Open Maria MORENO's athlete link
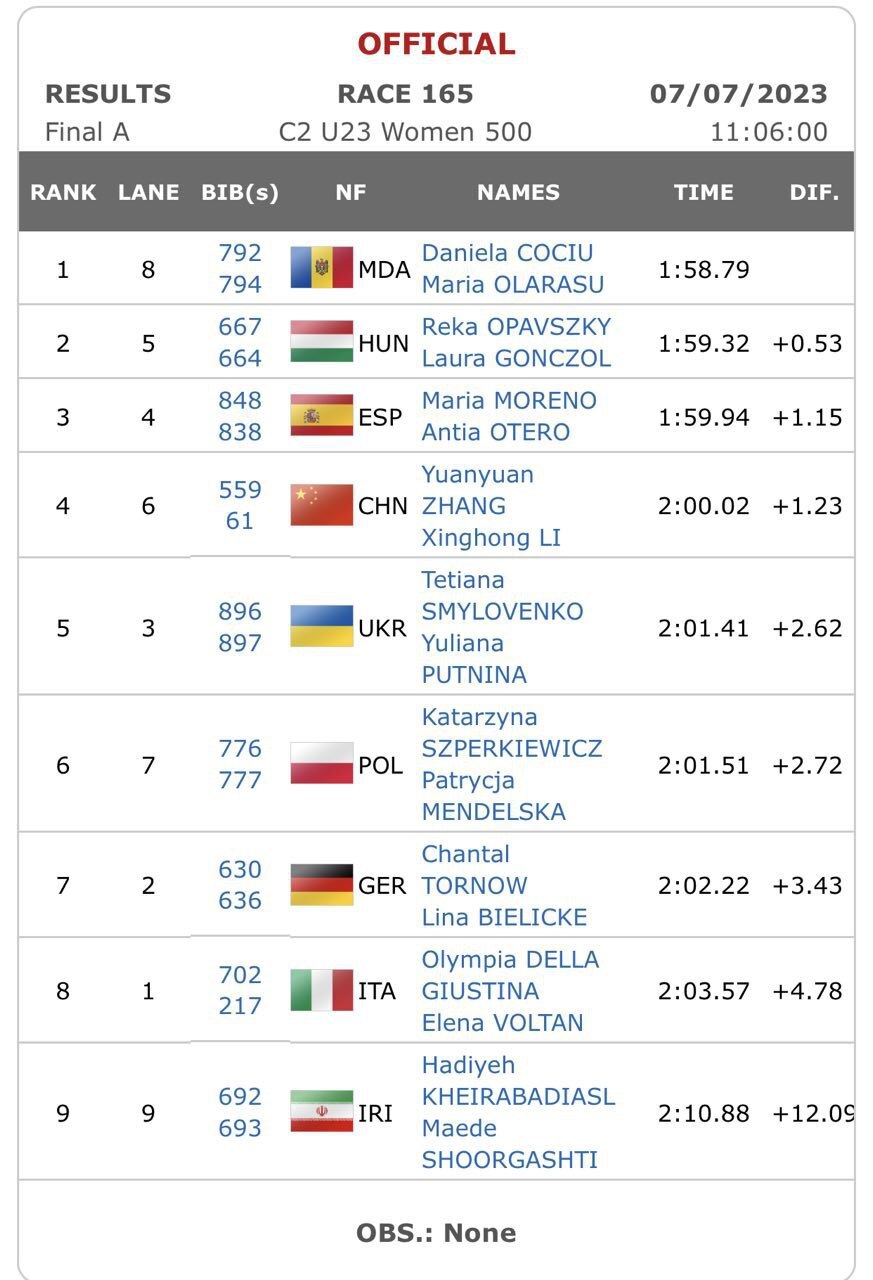 click(509, 401)
